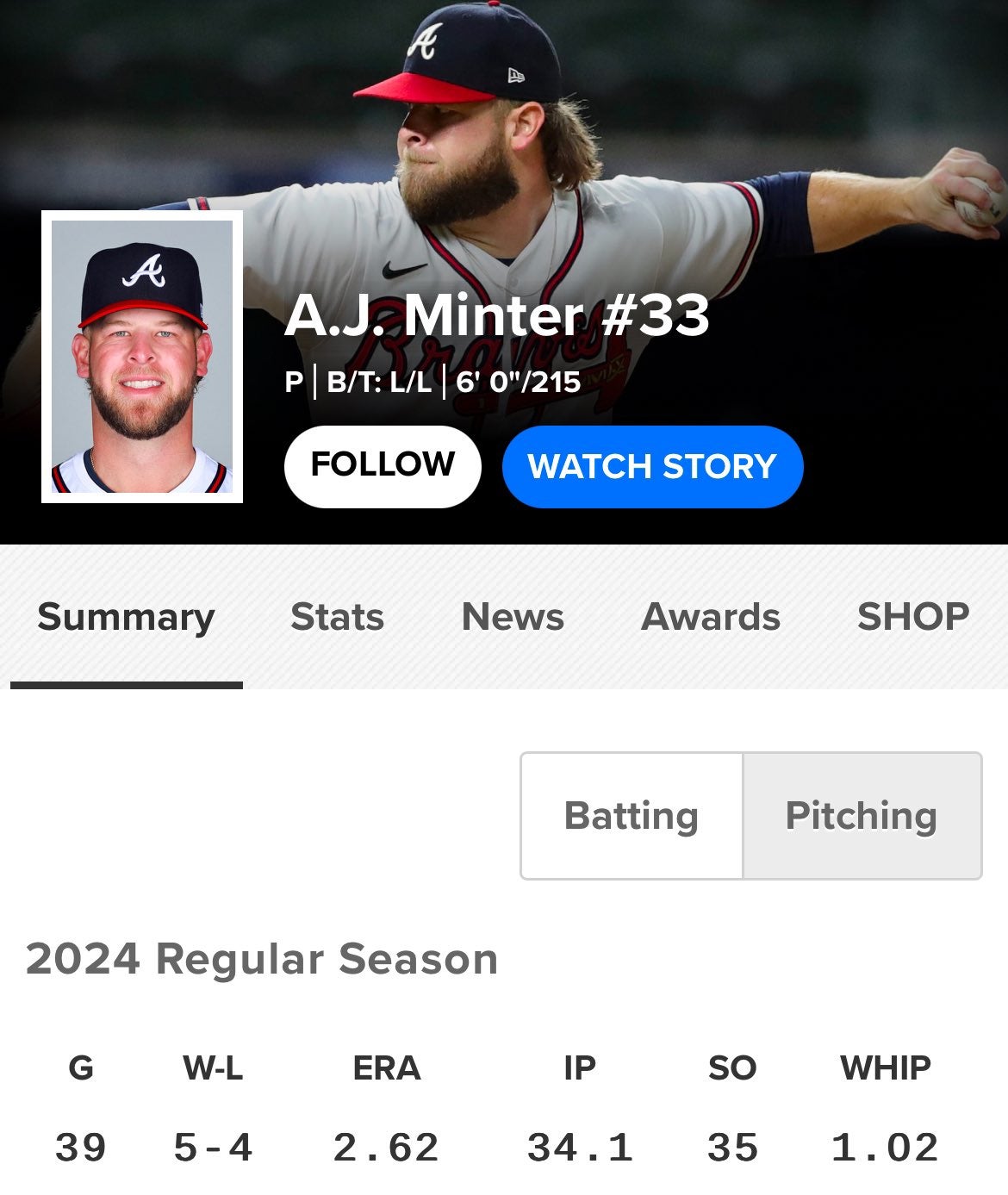This screenshot has height=1195, width=1008.
Task: Show the Pitching stats view
Action: coord(862,815)
